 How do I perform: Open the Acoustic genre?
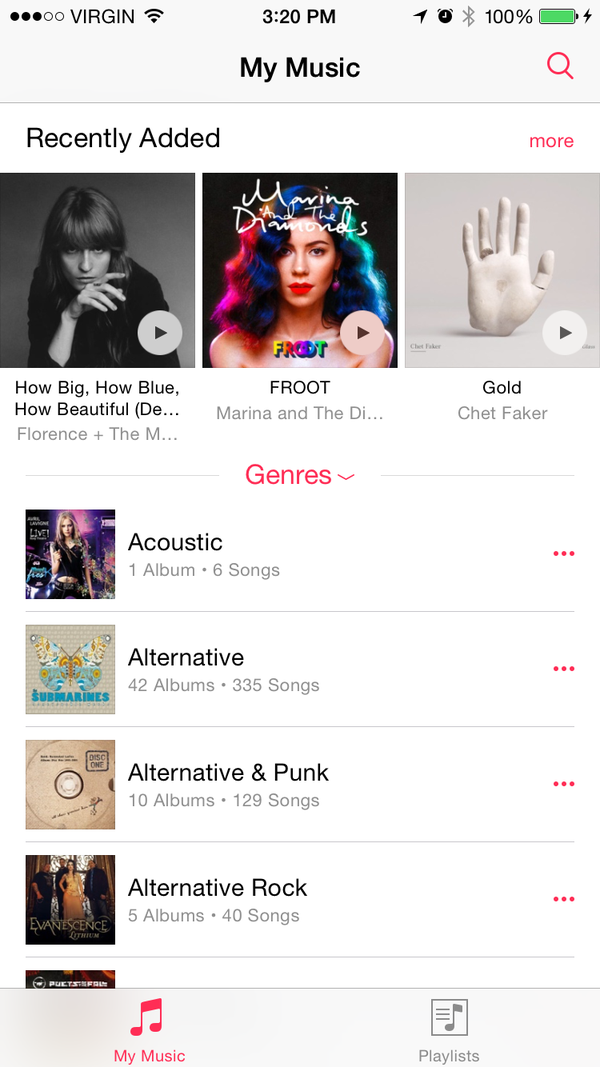pos(299,554)
